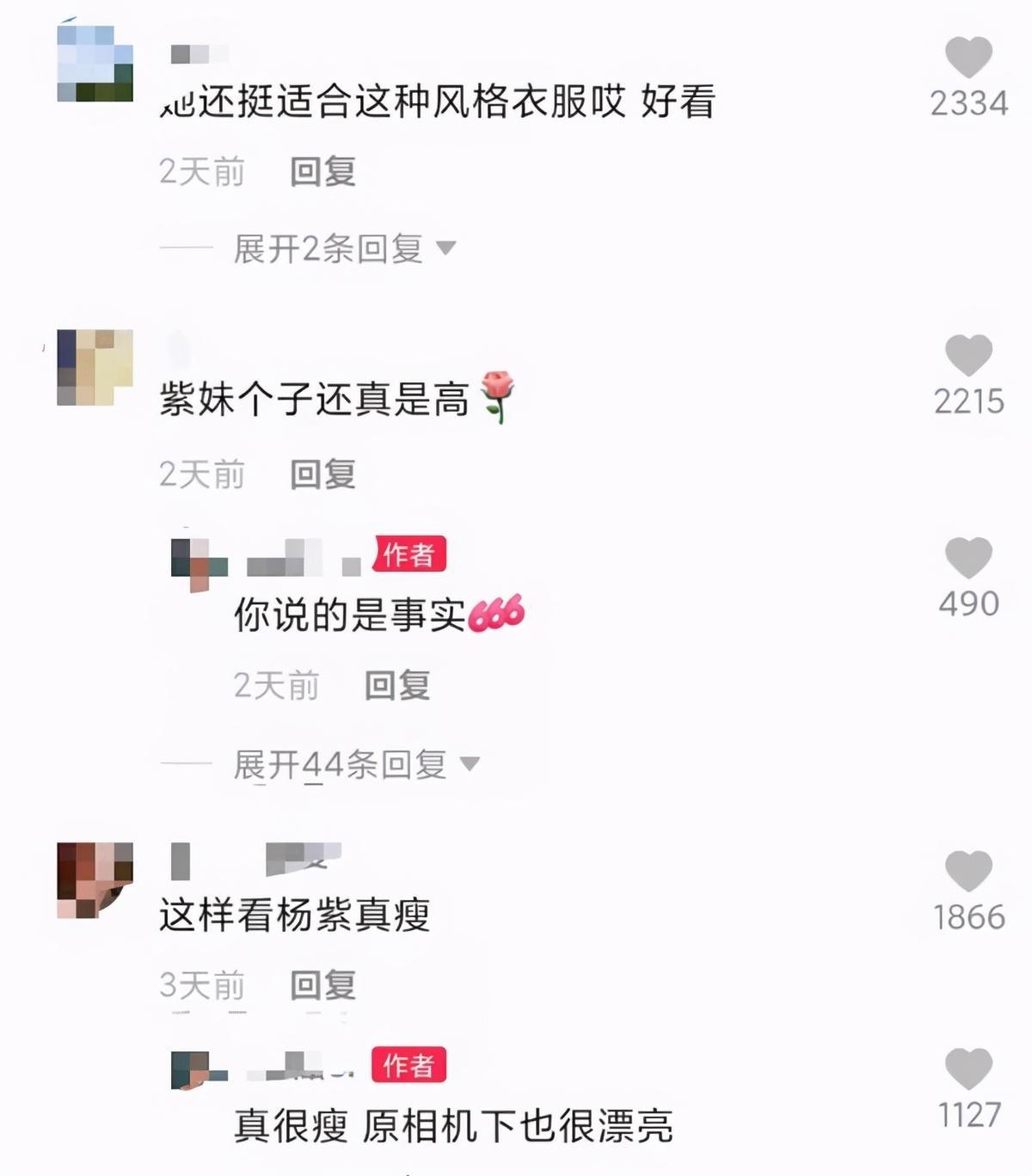The height and width of the screenshot is (1176, 1032).
Task: Reply to 这样看杨紫真瘦 comment
Action: (x=322, y=985)
